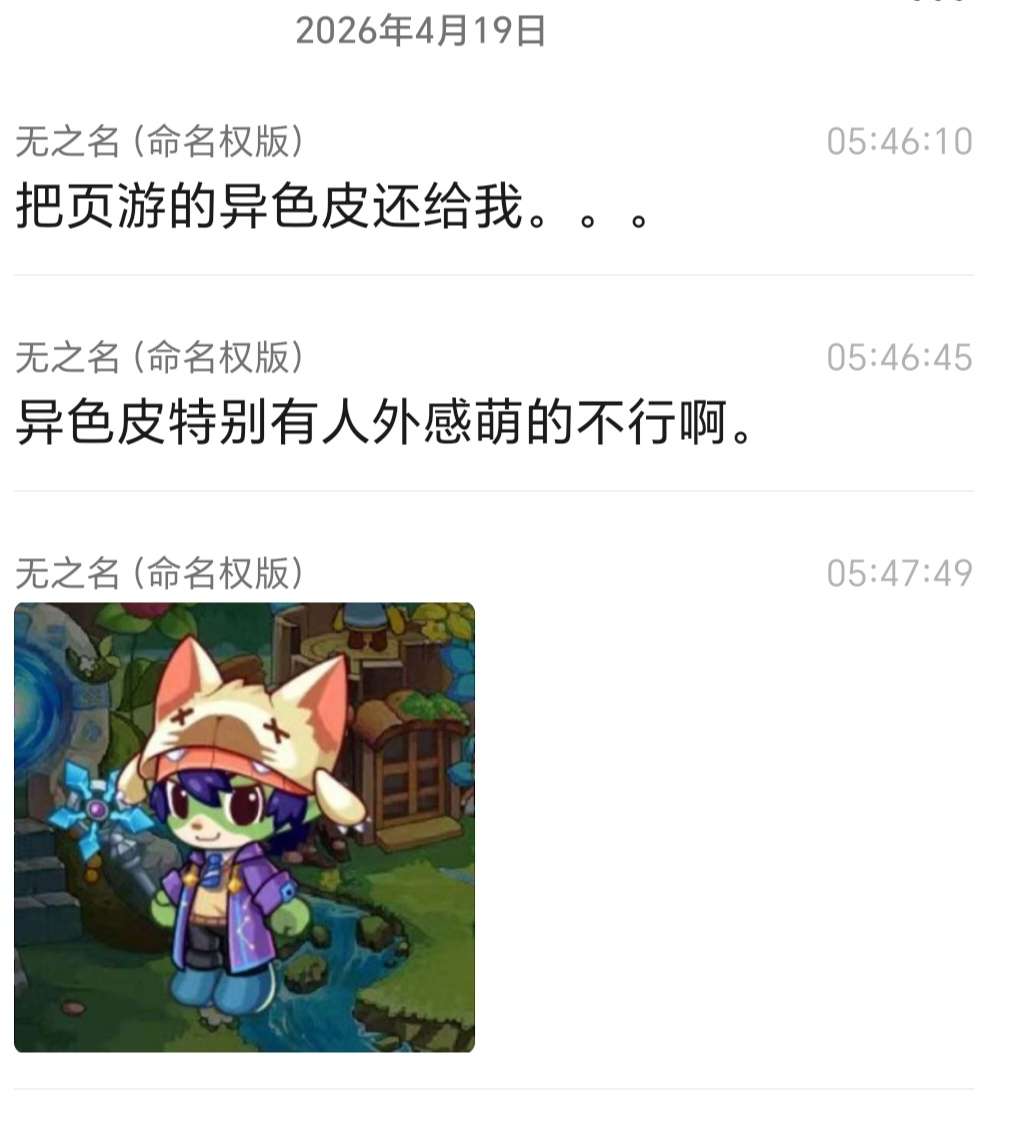Open message 把页游的异色皮还给我
Image resolution: width=1022 pixels, height=1133 pixels.
pos(332,210)
